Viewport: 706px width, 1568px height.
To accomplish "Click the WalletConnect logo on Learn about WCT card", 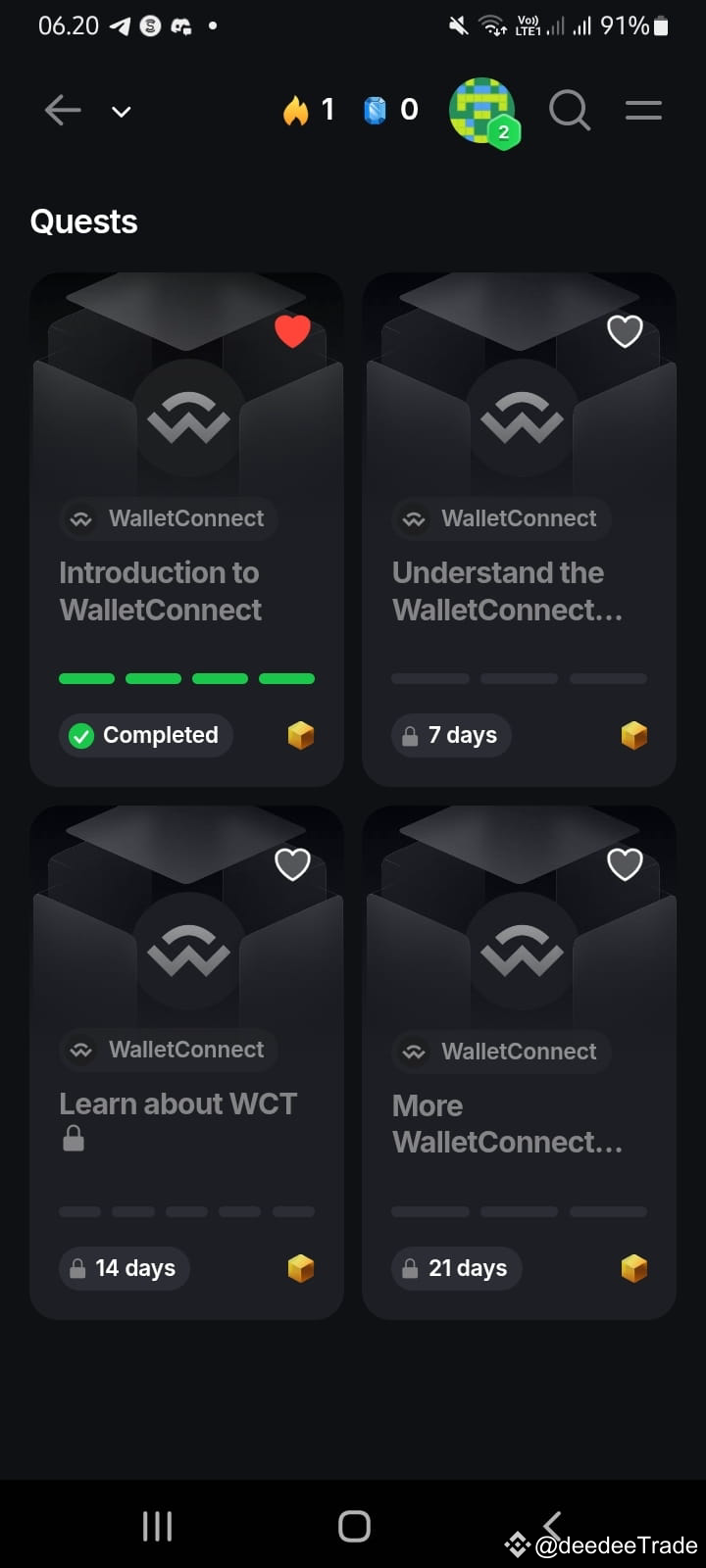I will pyautogui.click(x=186, y=949).
